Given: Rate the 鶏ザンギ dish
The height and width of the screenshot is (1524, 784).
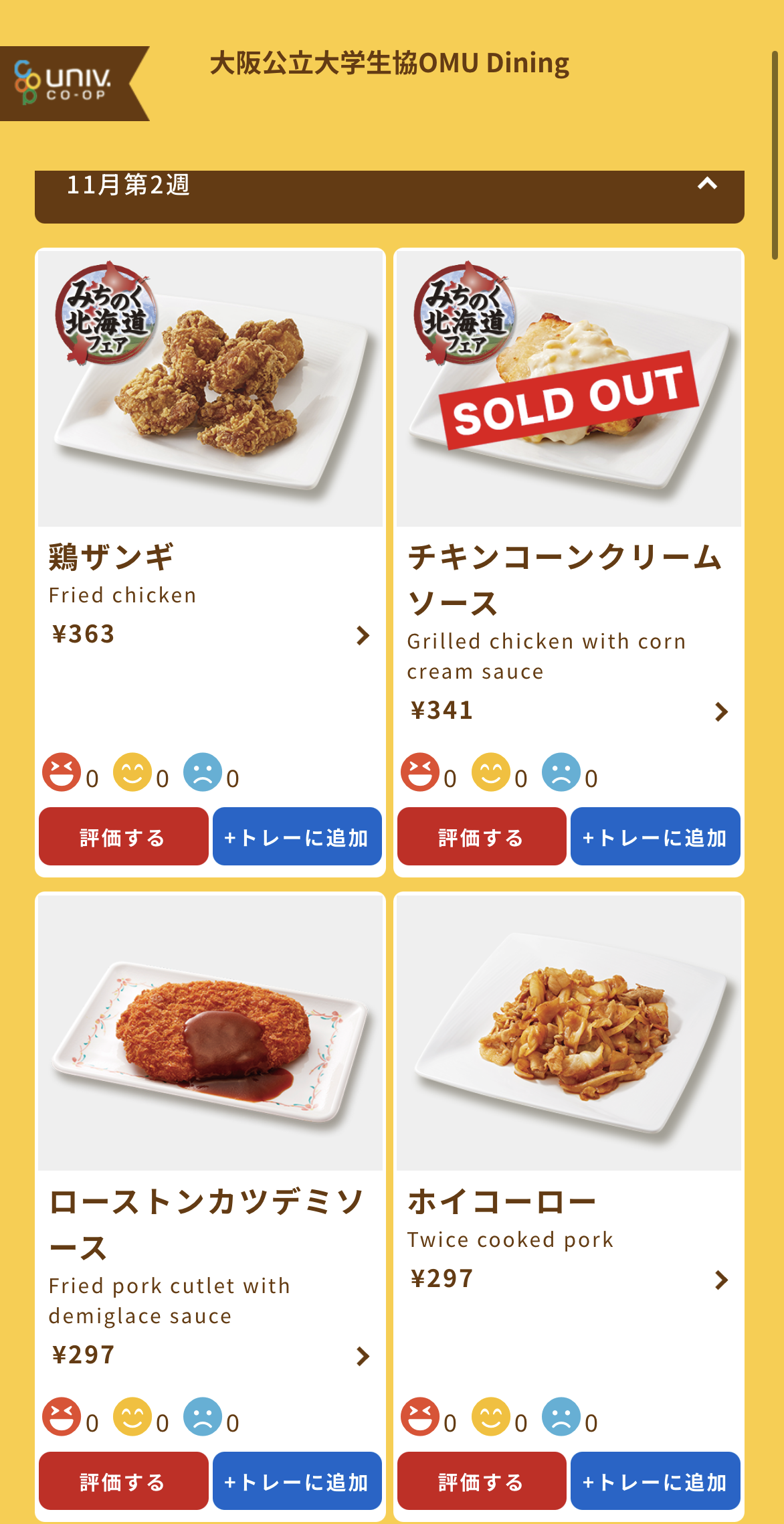Looking at the screenshot, I should [x=123, y=837].
